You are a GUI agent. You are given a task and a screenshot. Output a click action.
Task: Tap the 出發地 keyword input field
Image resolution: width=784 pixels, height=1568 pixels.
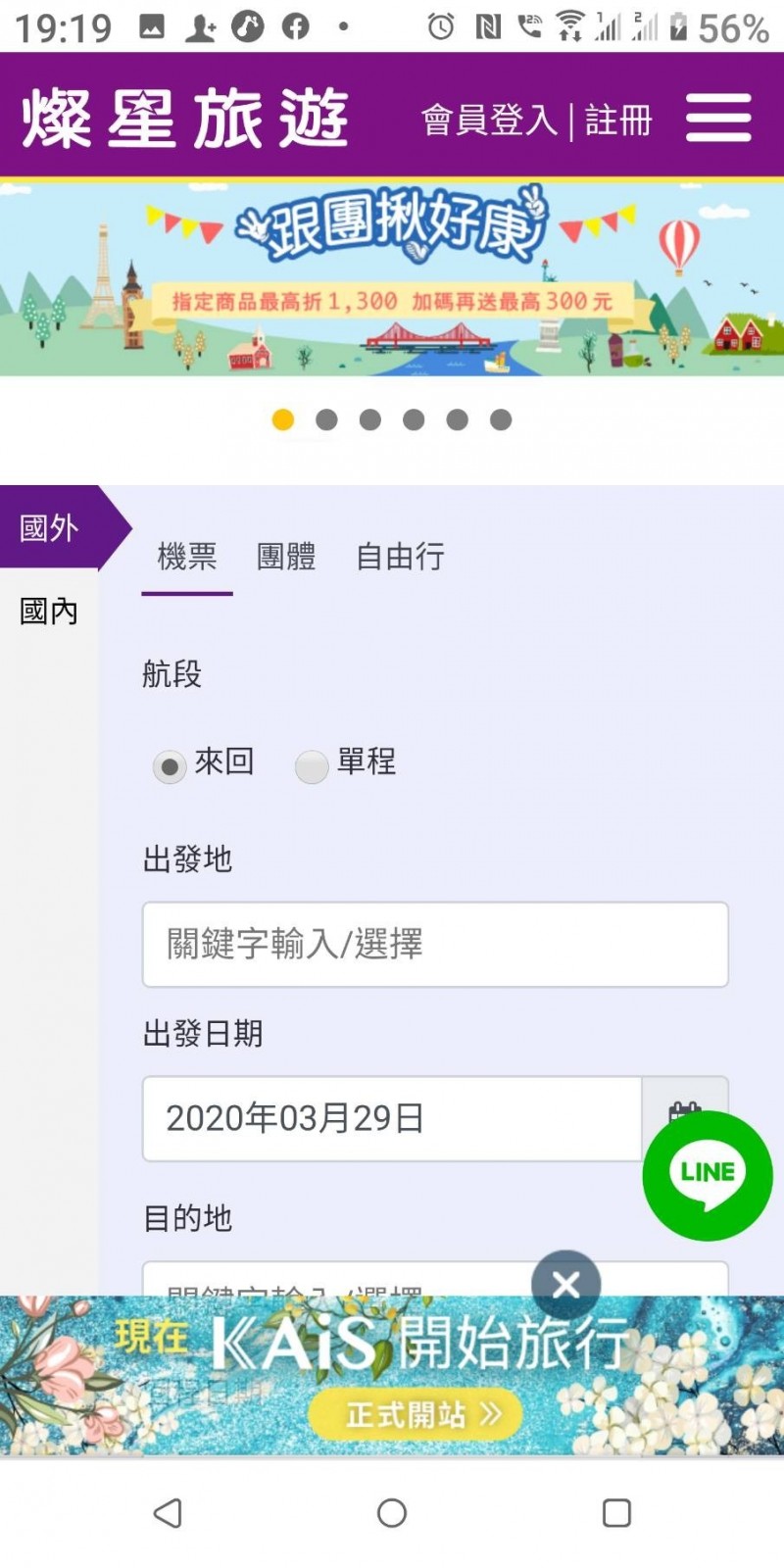pyautogui.click(x=435, y=945)
